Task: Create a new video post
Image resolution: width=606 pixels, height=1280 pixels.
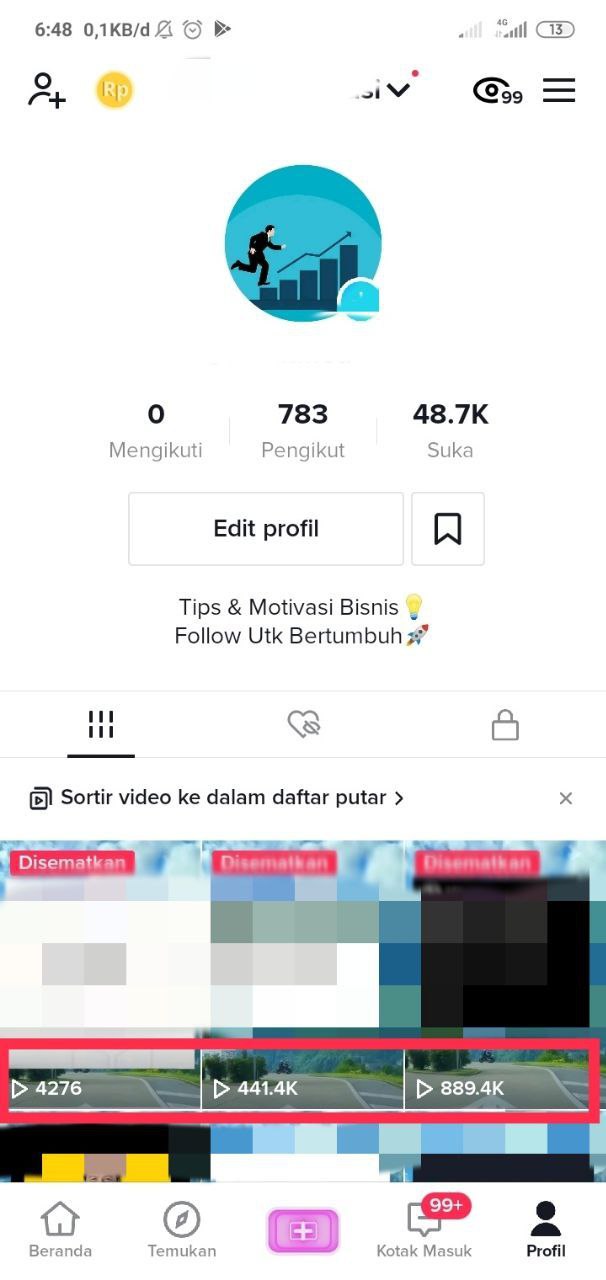Action: point(303,1230)
